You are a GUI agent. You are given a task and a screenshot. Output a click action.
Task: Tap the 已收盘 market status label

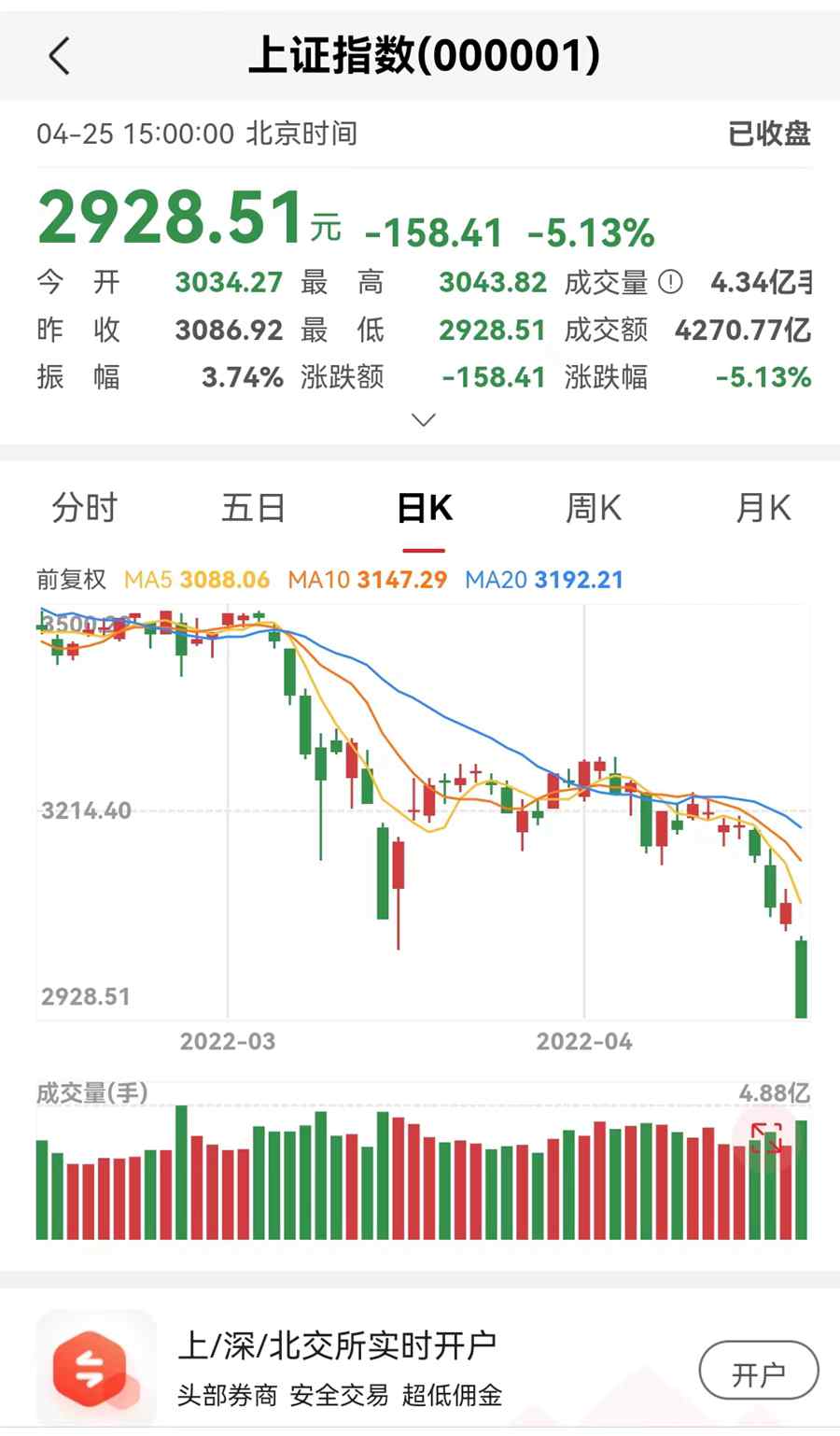tap(769, 135)
